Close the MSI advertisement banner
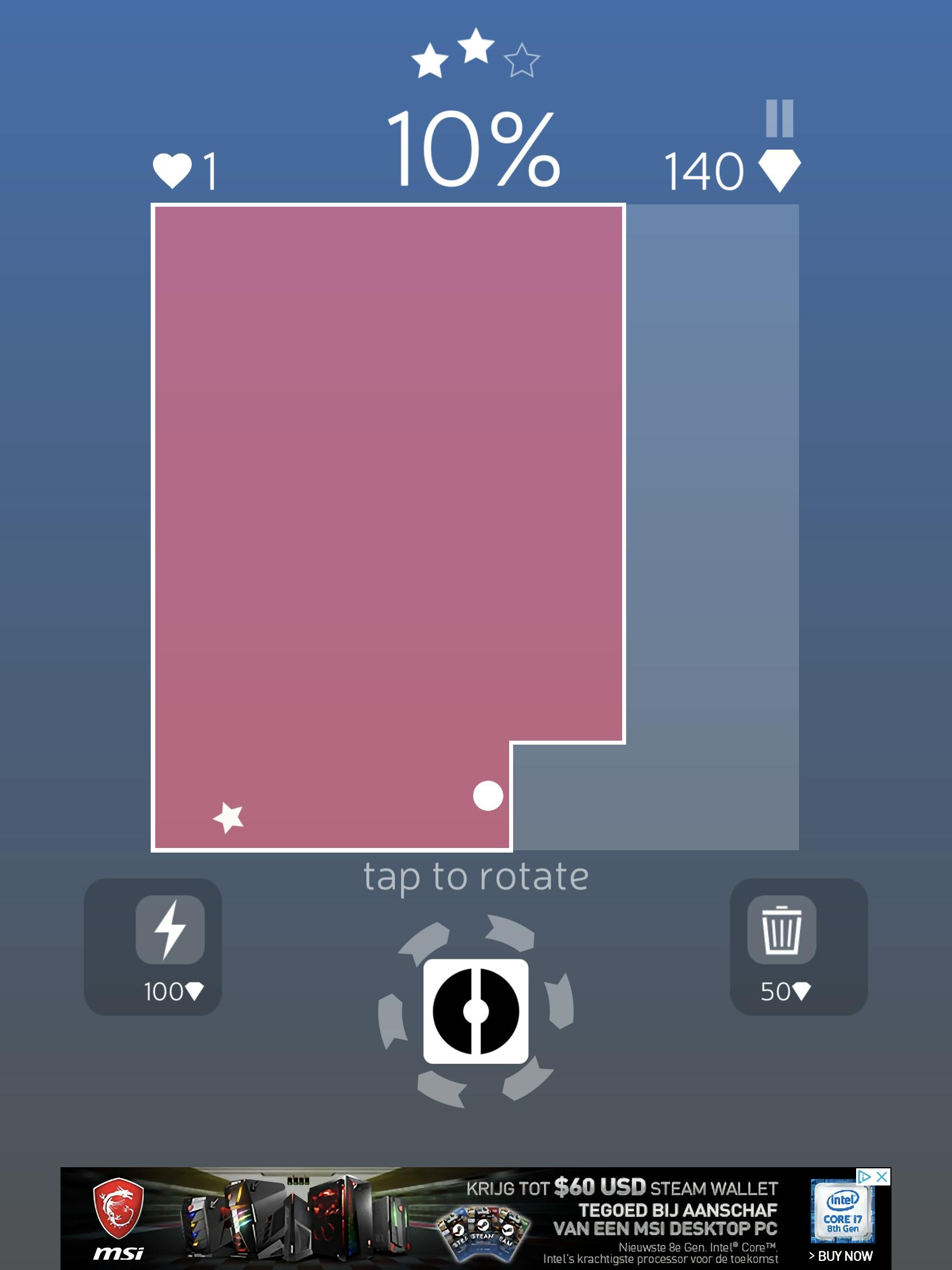The image size is (952, 1270). point(882,1177)
